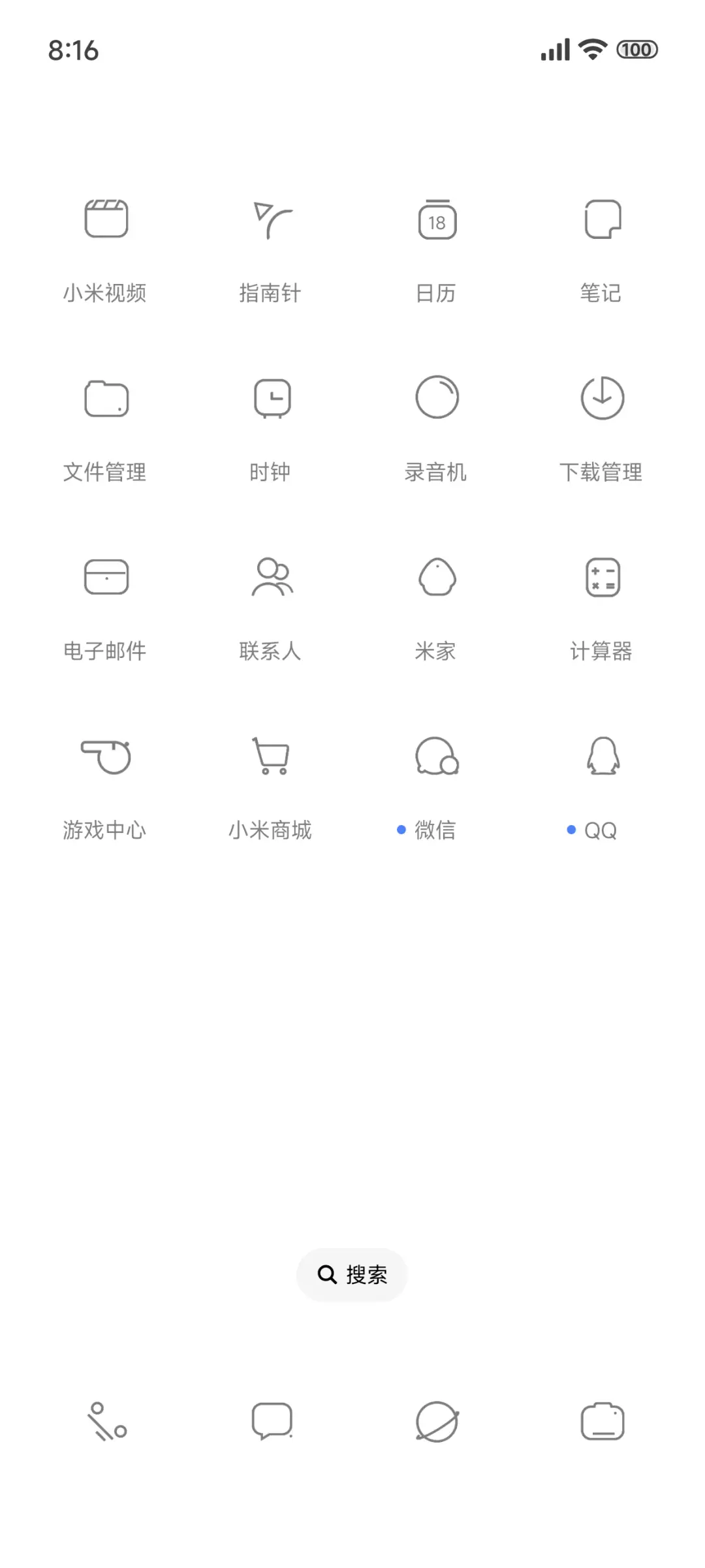Screen dimensions: 705x1568
Task: Open the 小米视频 app
Action: pyautogui.click(x=106, y=219)
